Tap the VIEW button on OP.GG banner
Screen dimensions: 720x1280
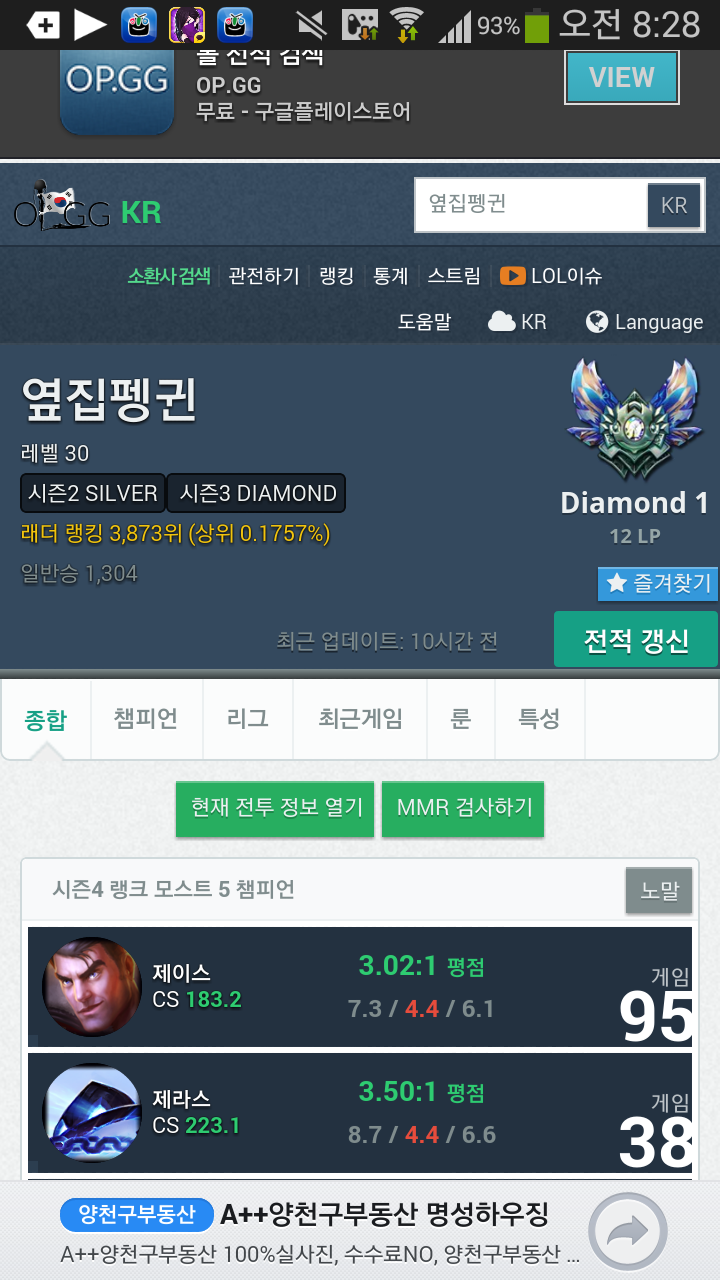(x=621, y=78)
